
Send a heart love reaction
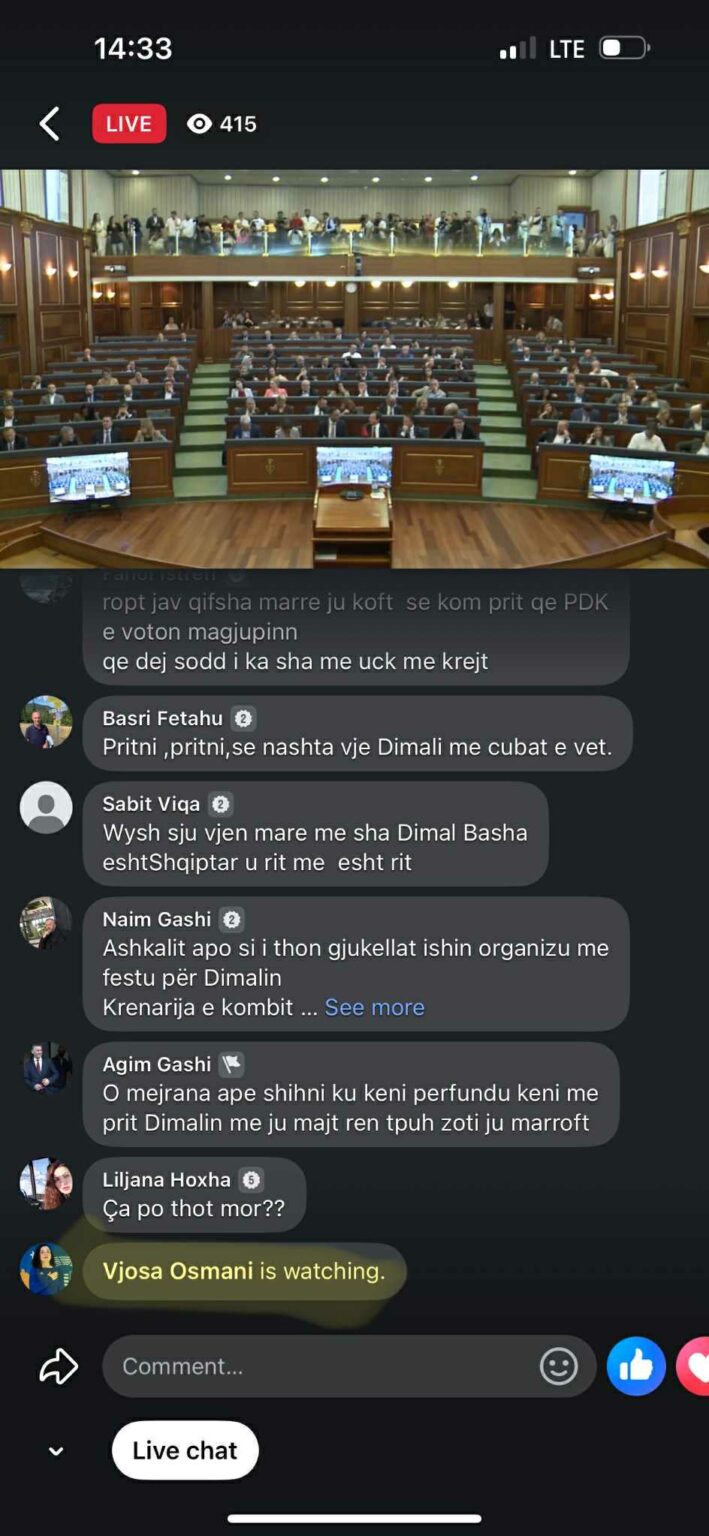click(695, 1366)
